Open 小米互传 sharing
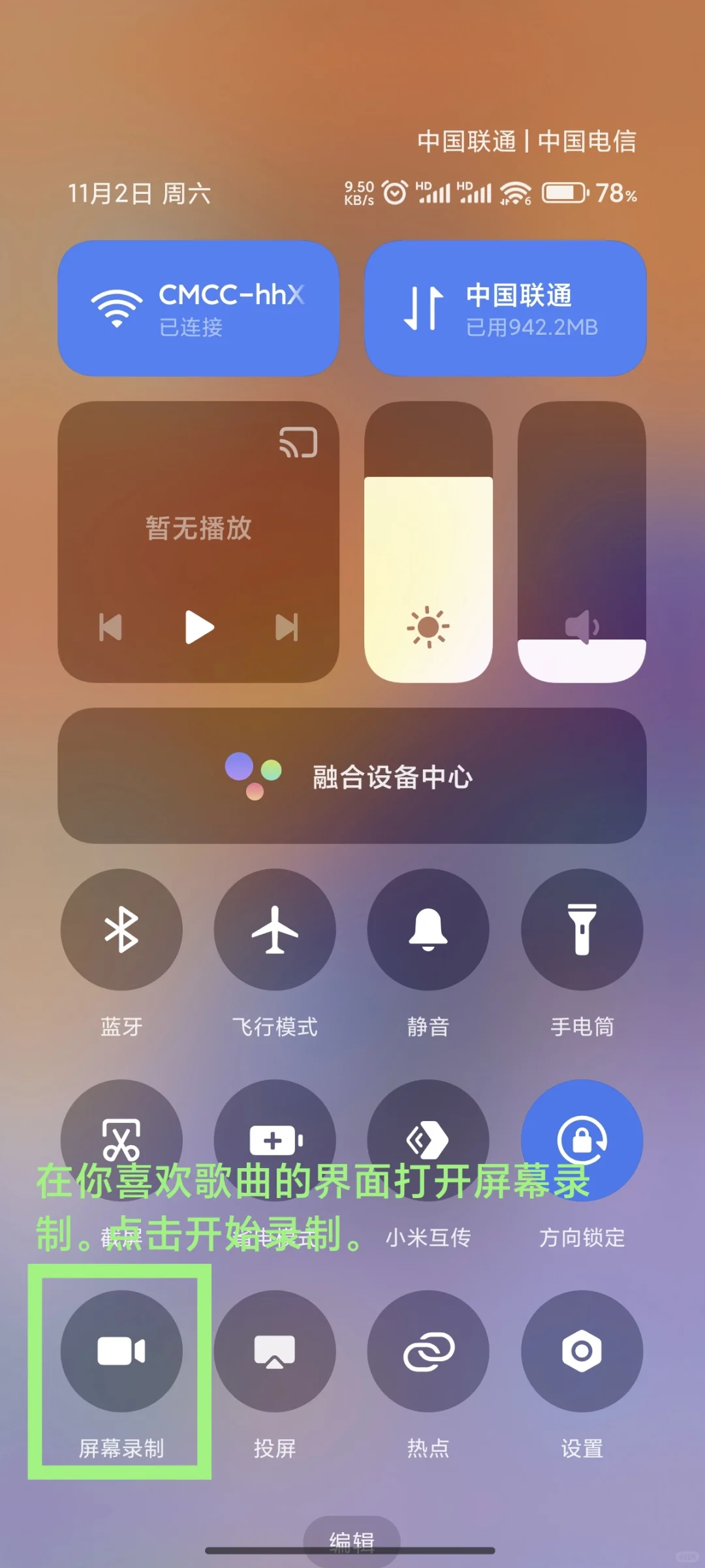This screenshot has height=1568, width=705. [428, 1139]
